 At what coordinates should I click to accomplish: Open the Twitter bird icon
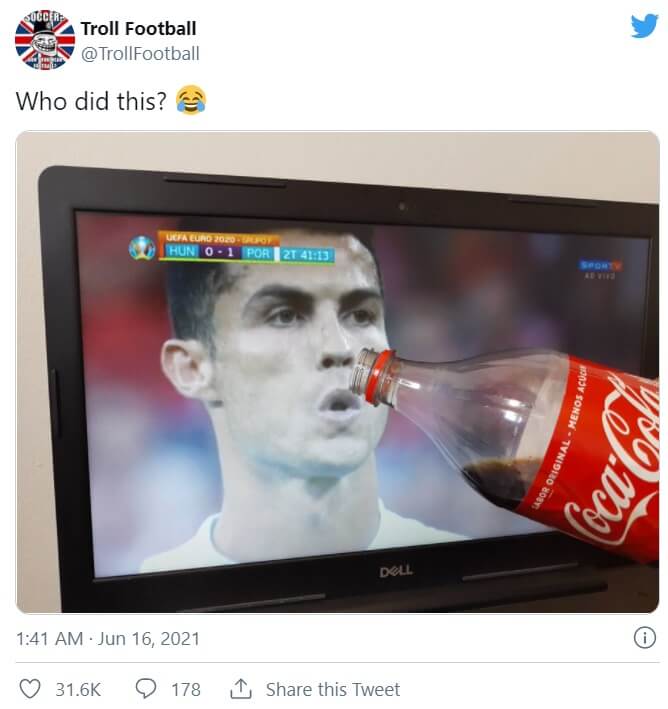click(643, 27)
